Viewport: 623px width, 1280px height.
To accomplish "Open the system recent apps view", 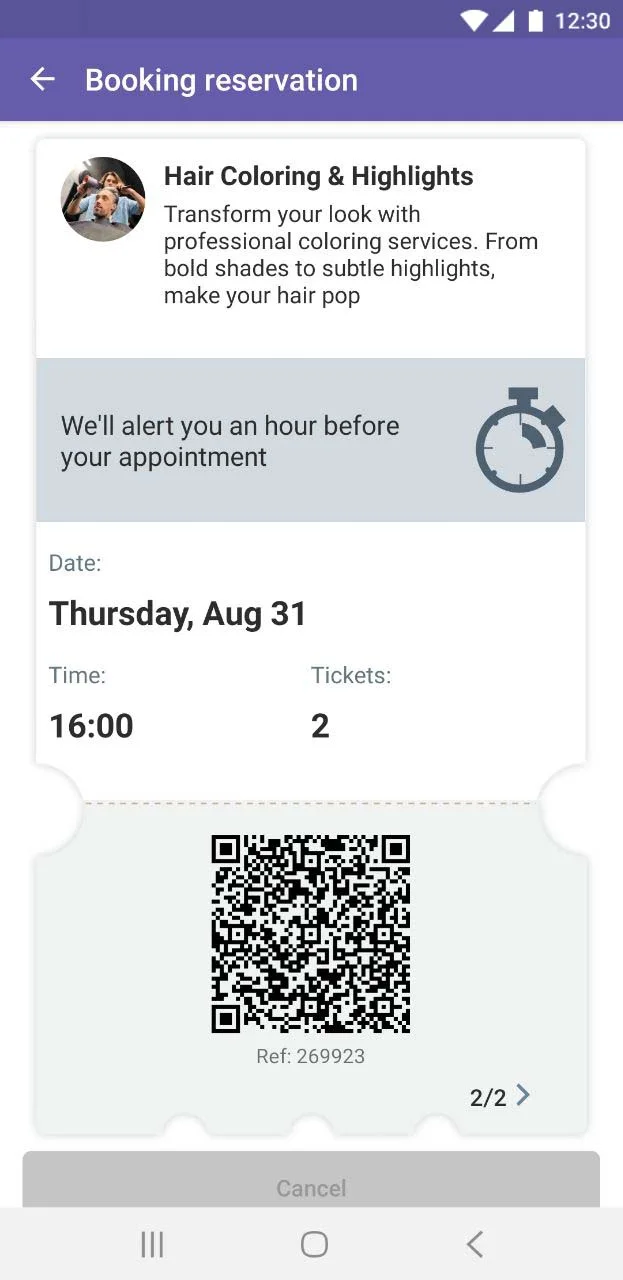I will 152,1244.
